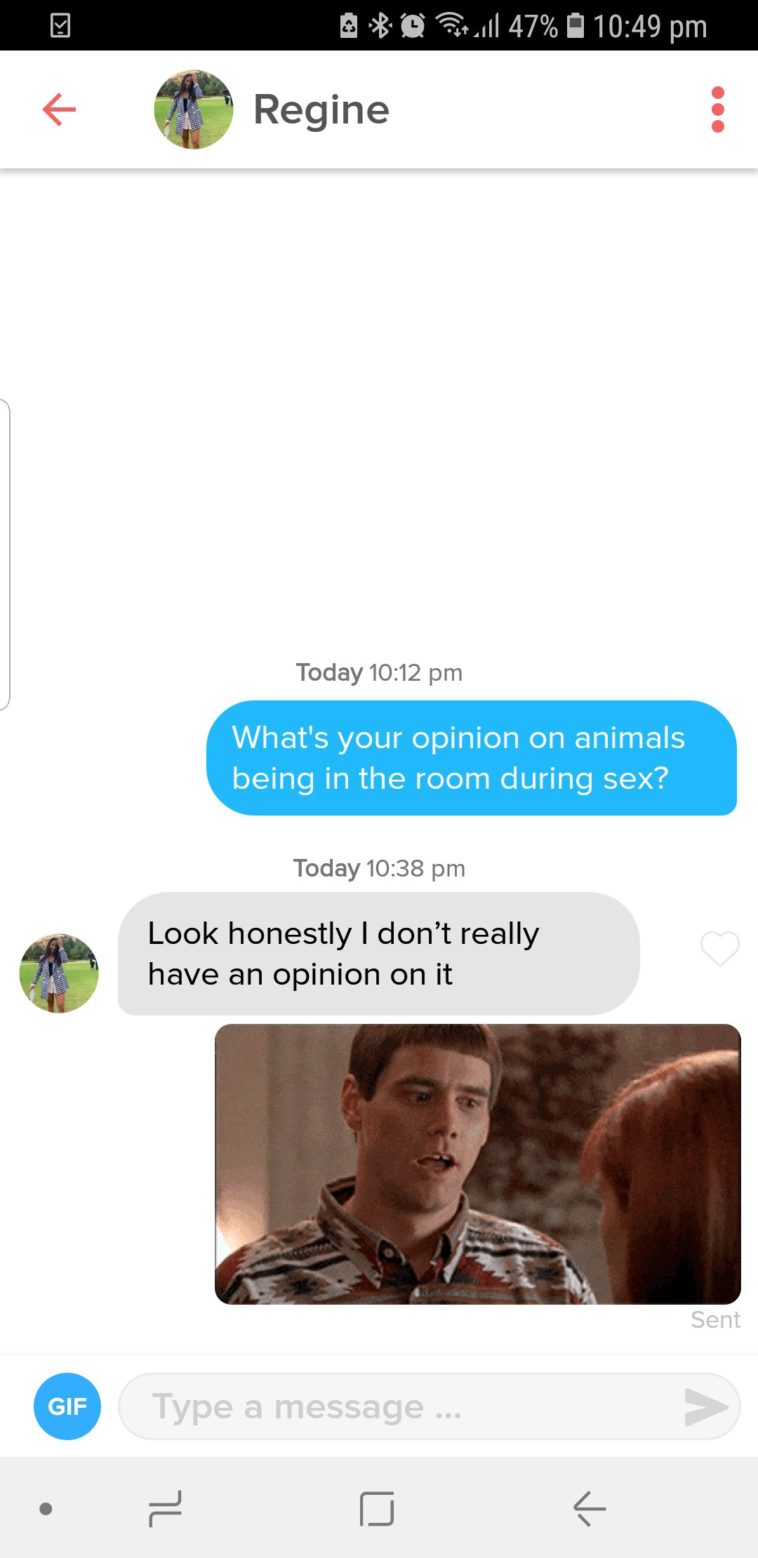Open recent apps from navigation bar

coord(165,1508)
